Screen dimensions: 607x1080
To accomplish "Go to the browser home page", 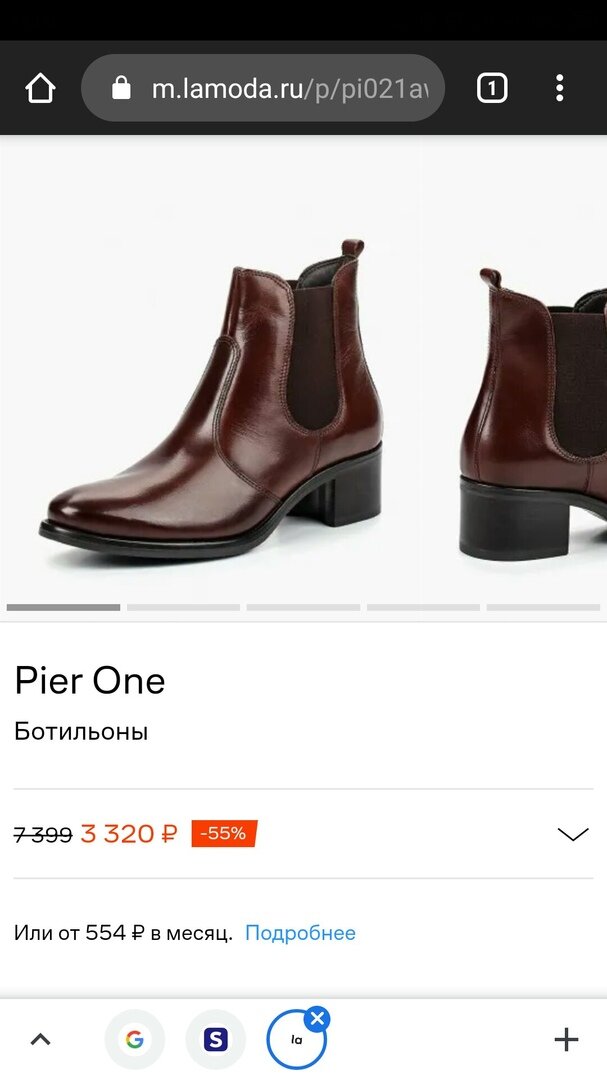I will click(40, 89).
